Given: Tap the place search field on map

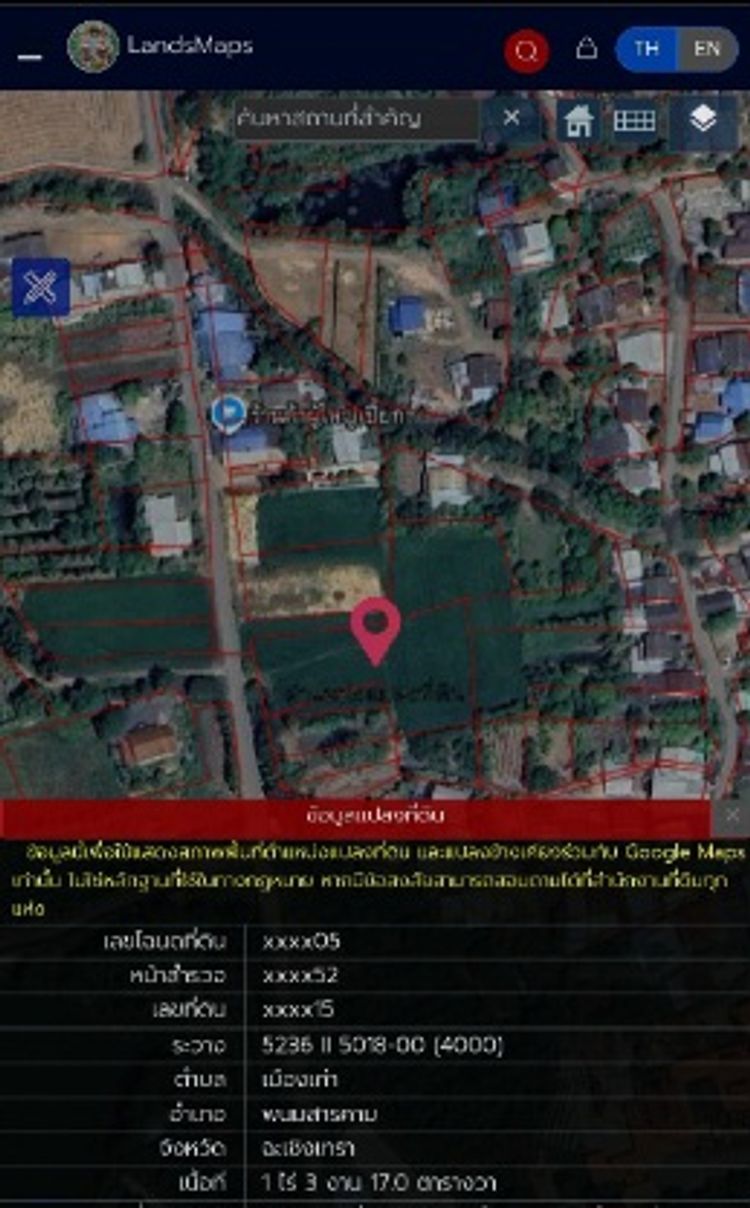Looking at the screenshot, I should pos(356,119).
